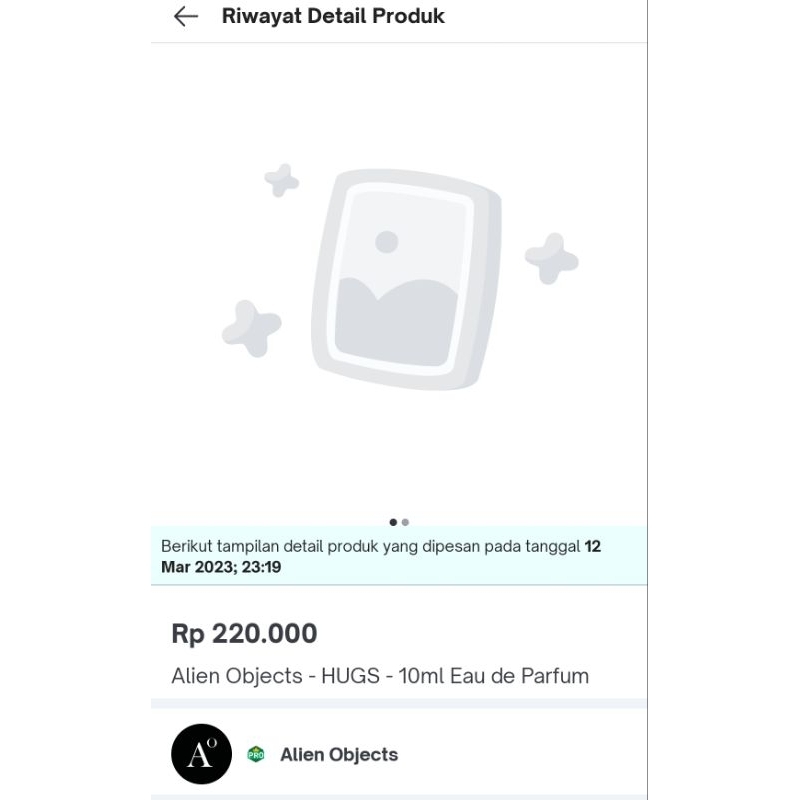The height and width of the screenshot is (800, 800).
Task: Open the product image placeholder
Action: coord(399,278)
